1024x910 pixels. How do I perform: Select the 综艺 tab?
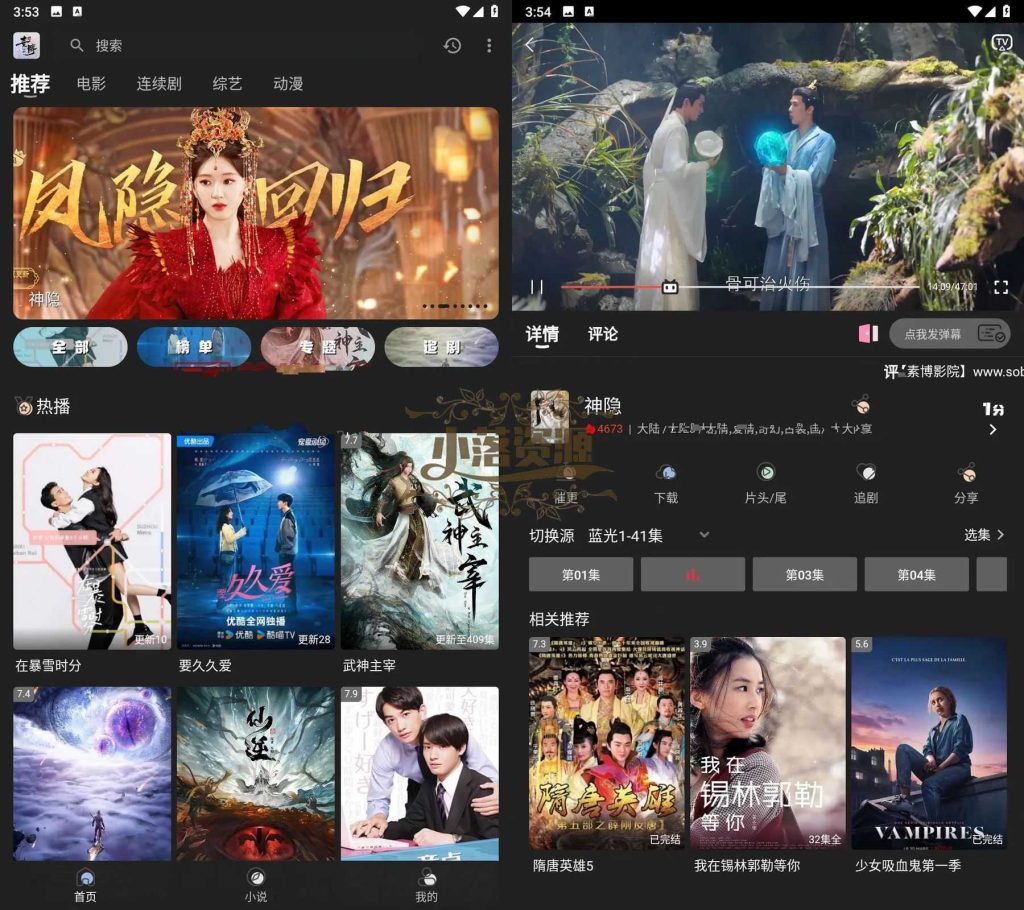[x=227, y=84]
